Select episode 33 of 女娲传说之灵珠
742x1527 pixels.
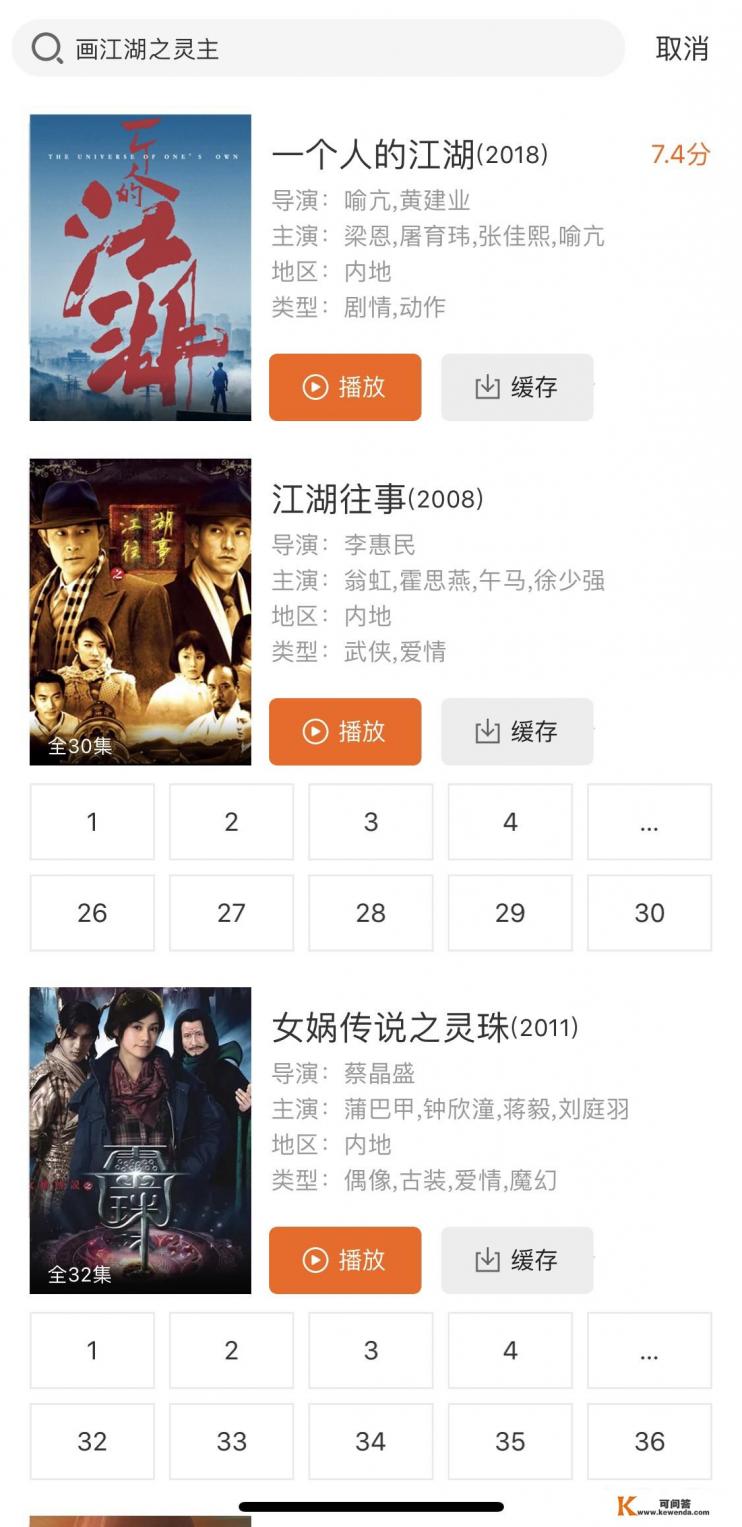pos(231,1442)
